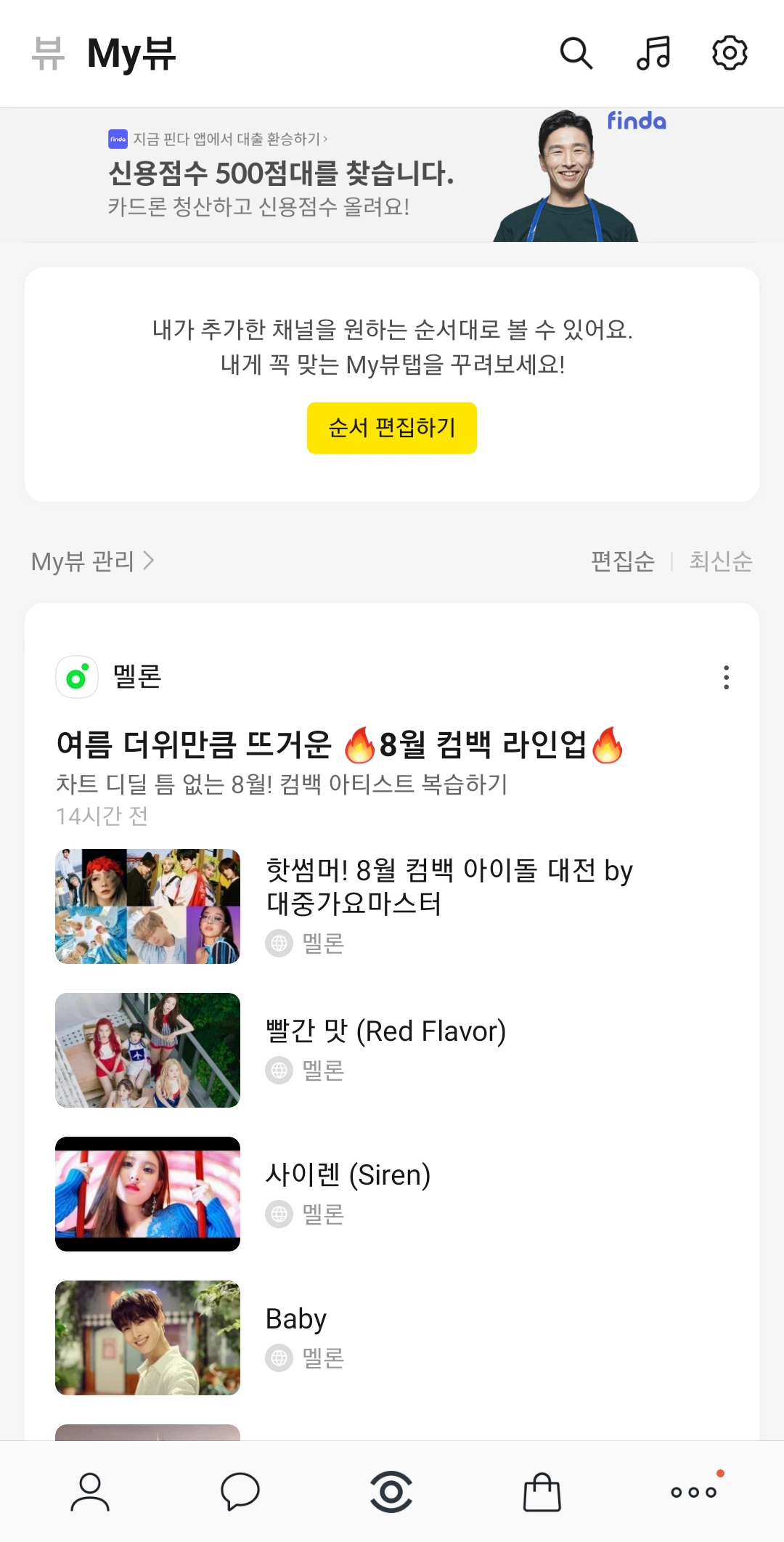Sort by 편집순
Screen dimensions: 784x1542
click(623, 561)
